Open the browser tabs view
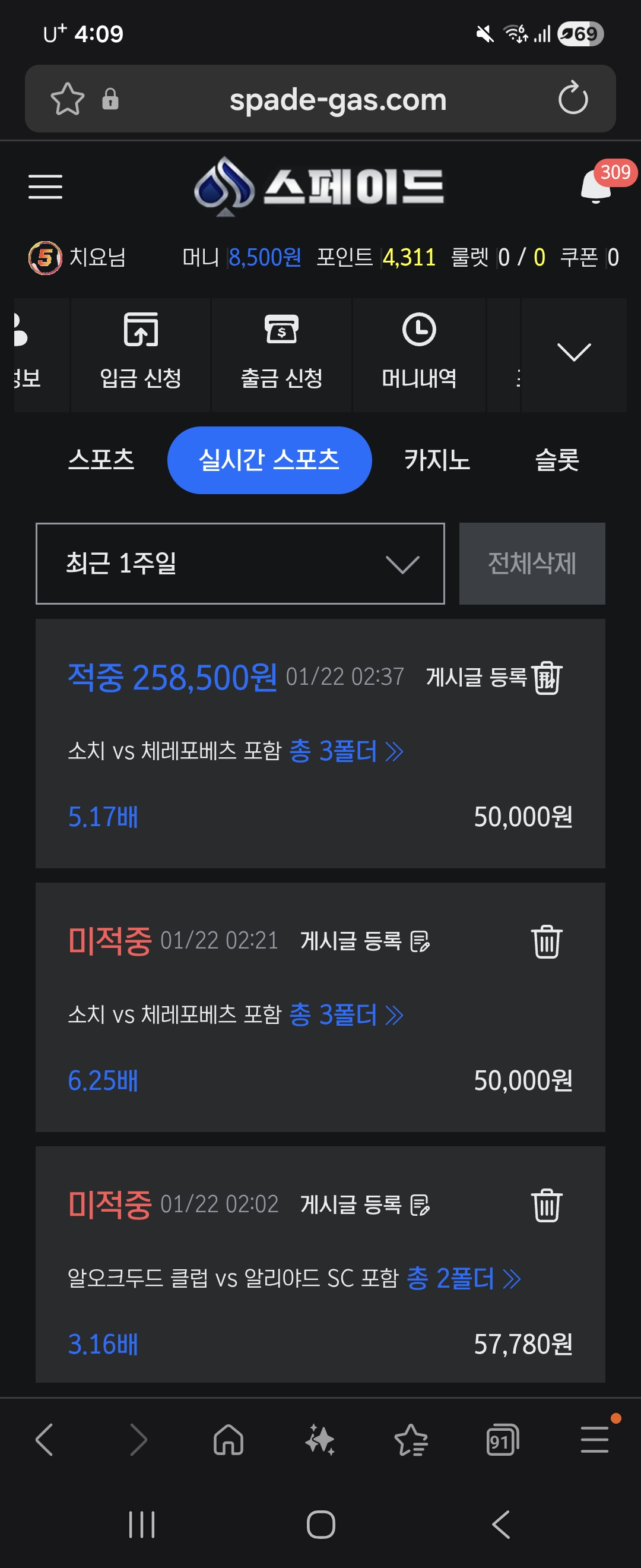 [x=502, y=1440]
